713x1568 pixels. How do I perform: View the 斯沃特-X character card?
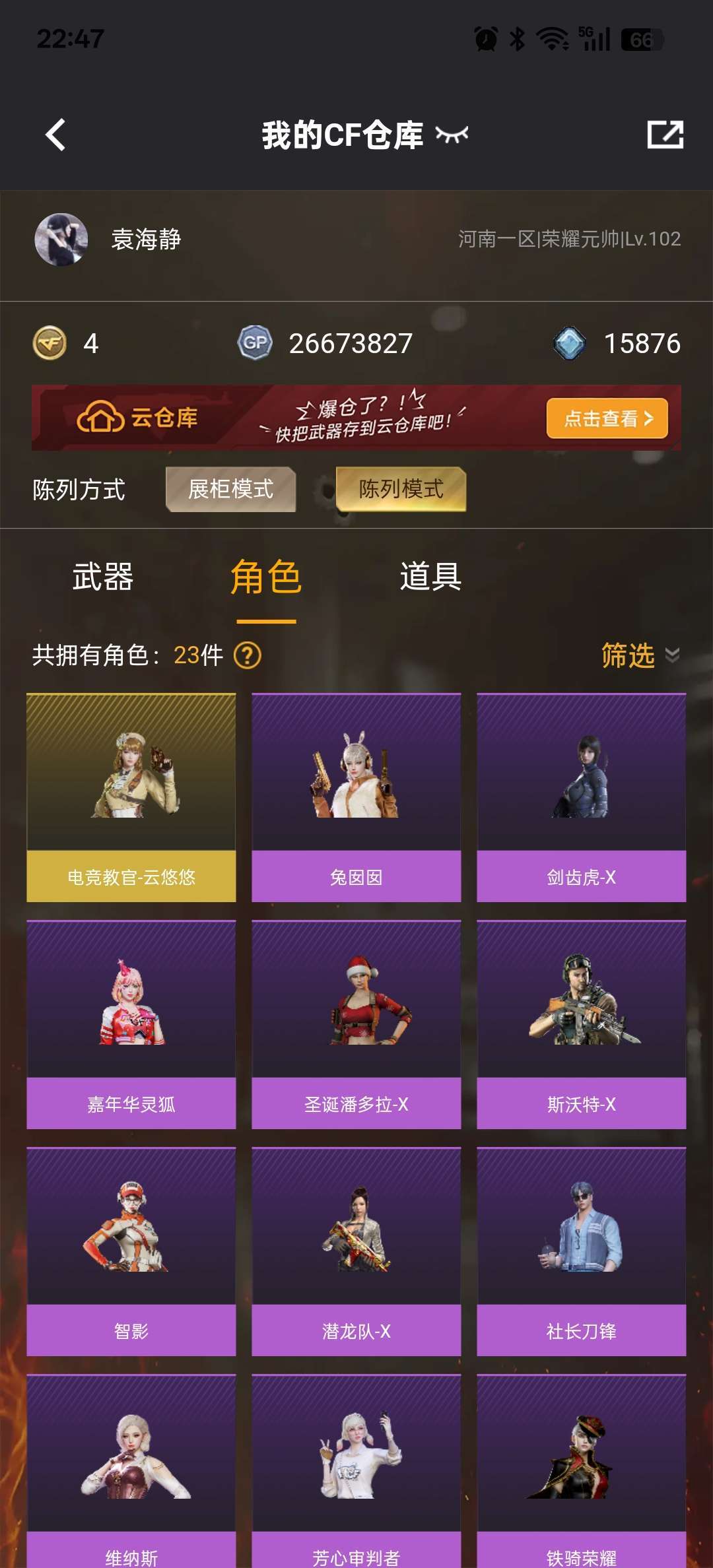click(x=581, y=1024)
